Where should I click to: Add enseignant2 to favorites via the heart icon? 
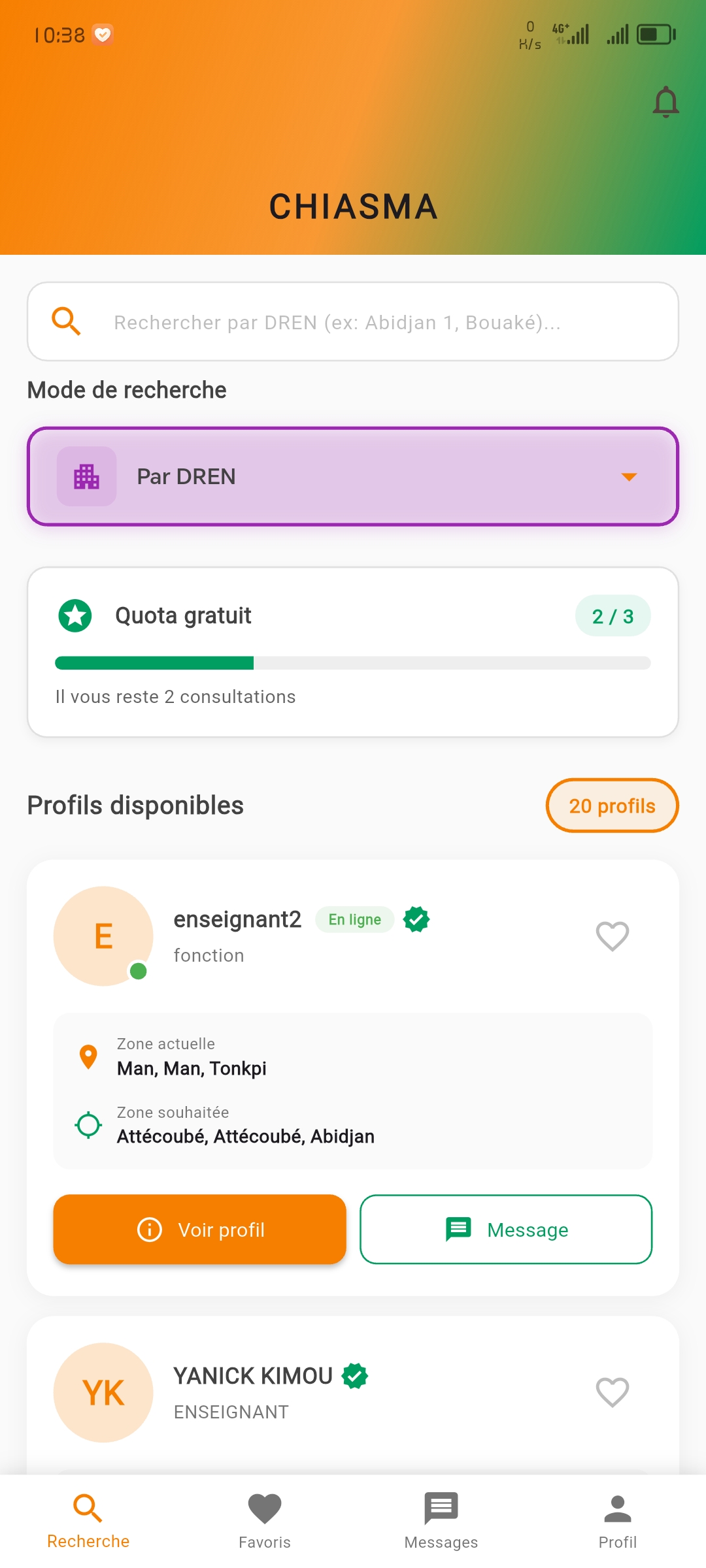click(612, 937)
